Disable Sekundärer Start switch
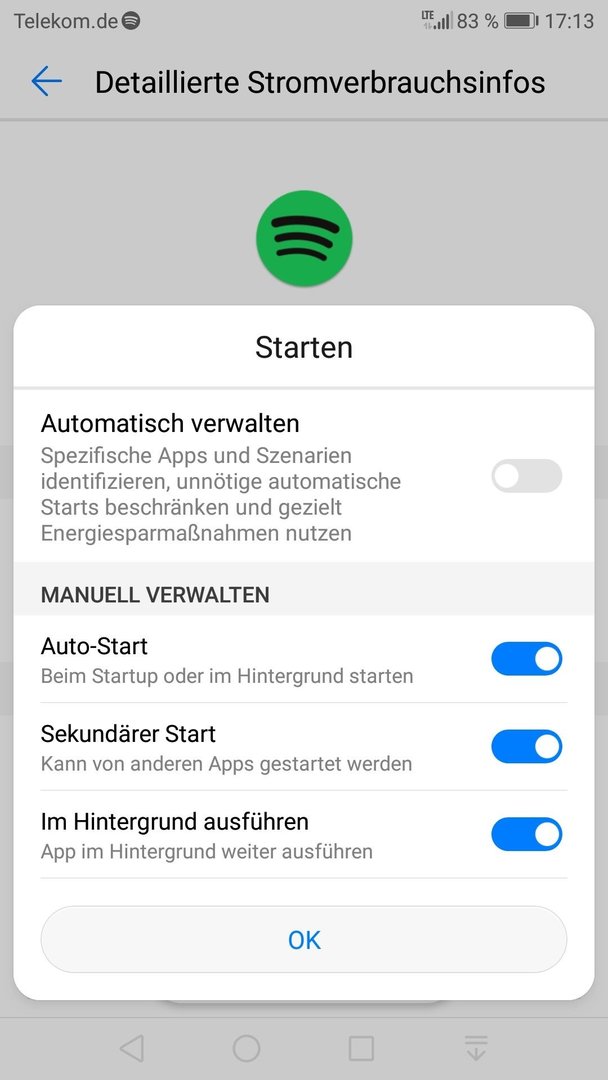The height and width of the screenshot is (1080, 608). pyautogui.click(x=527, y=747)
